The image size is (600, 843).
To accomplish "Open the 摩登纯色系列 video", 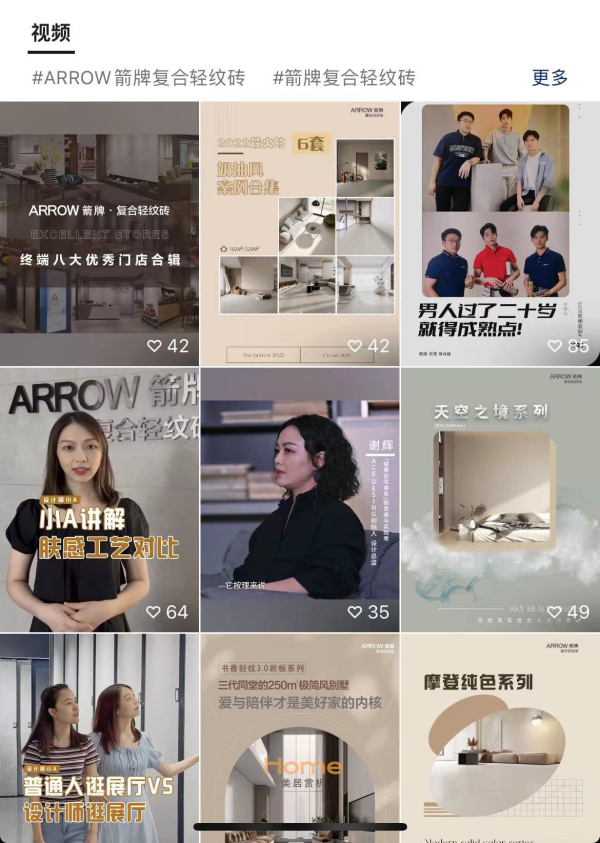I will [500, 738].
